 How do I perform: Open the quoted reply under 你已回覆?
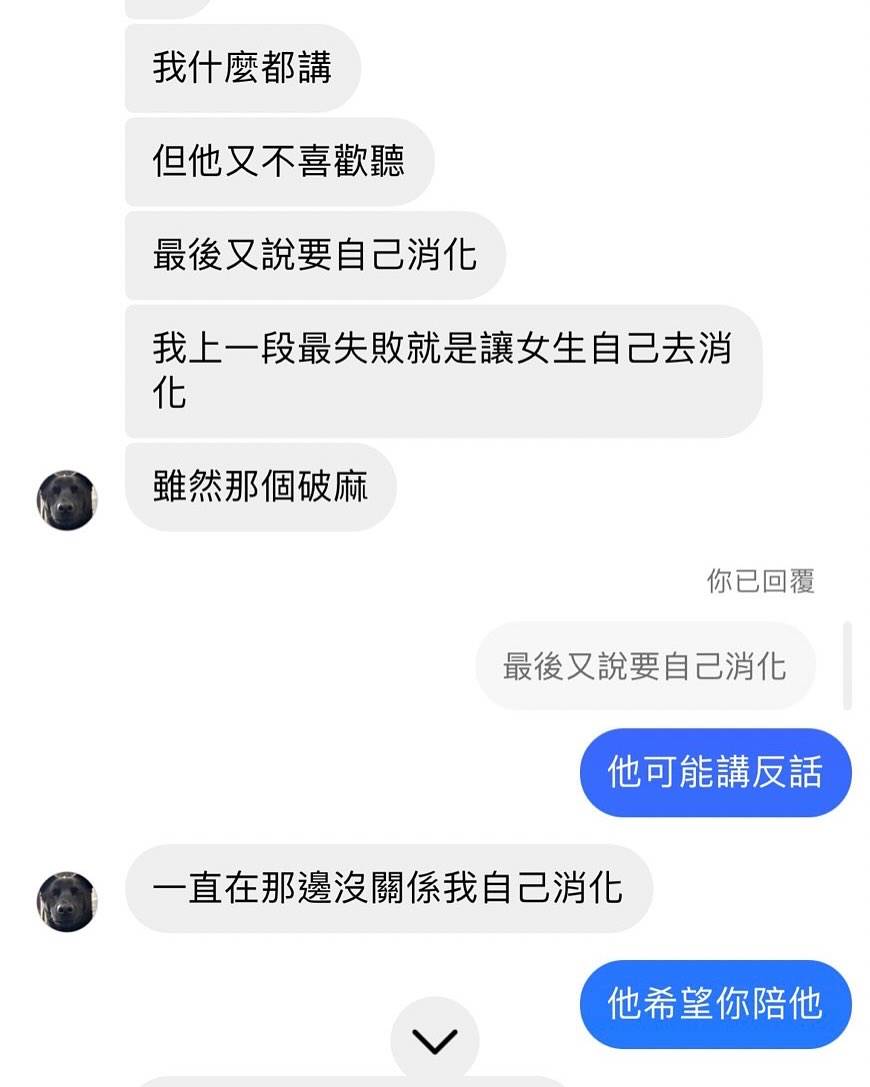click(645, 667)
